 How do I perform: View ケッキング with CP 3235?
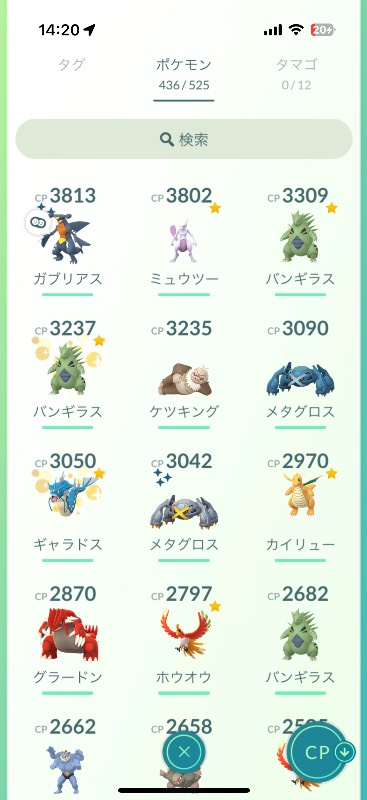tap(184, 374)
